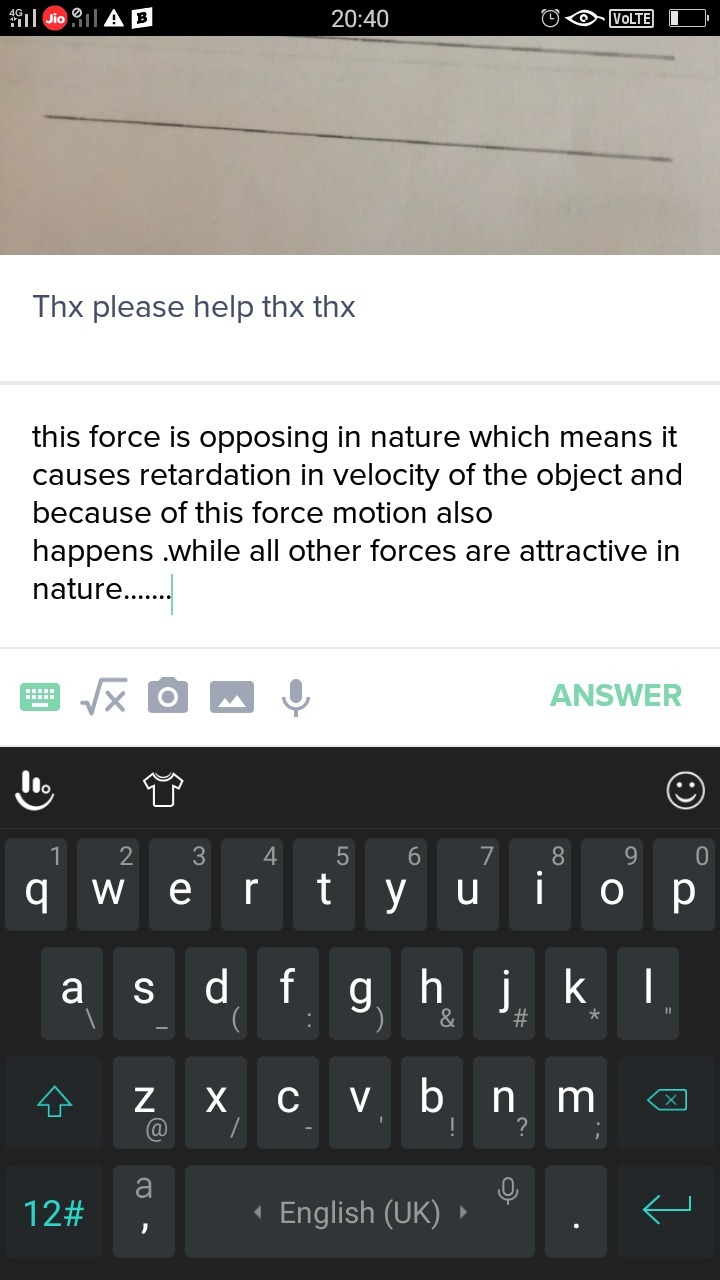Open the emoji smiley panel
The height and width of the screenshot is (1280, 720).
point(685,791)
